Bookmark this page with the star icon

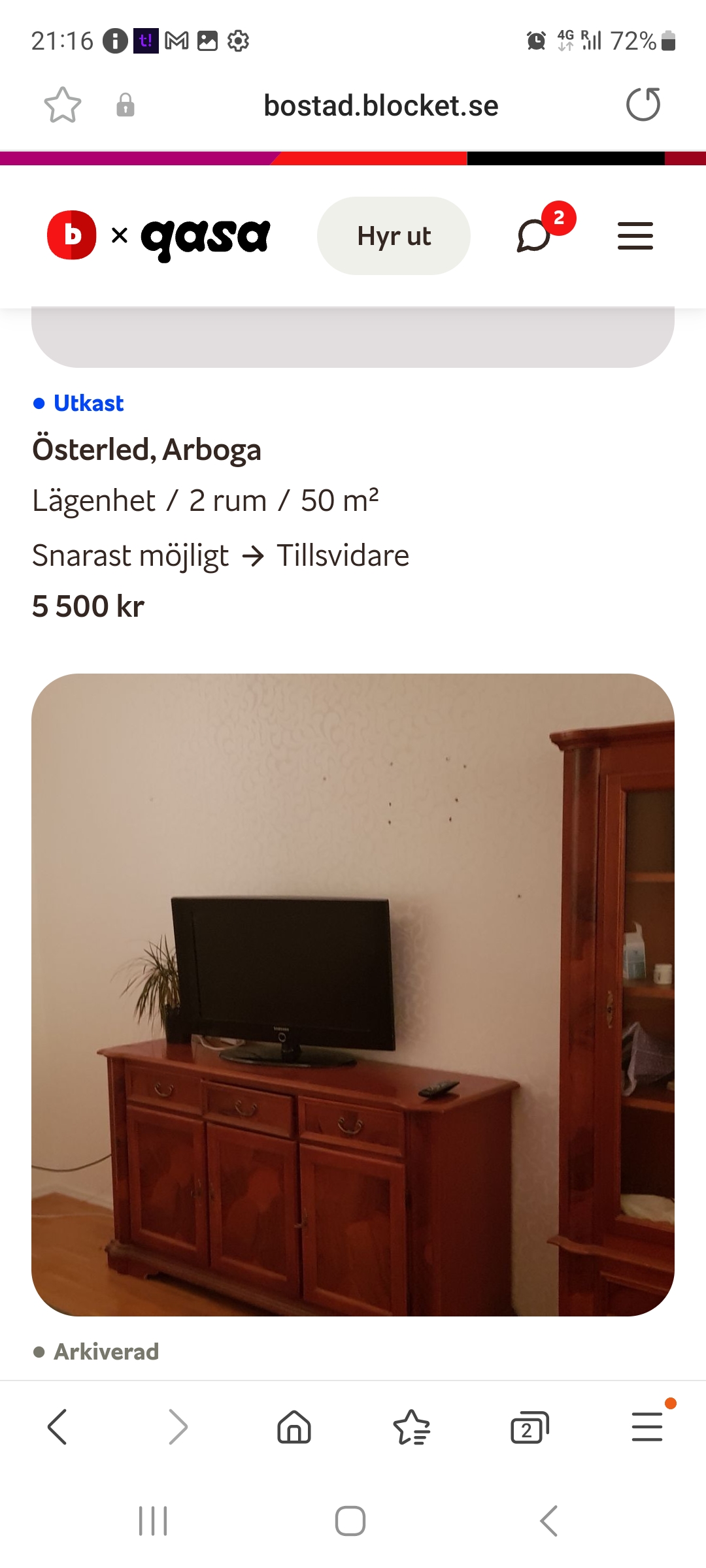click(63, 105)
